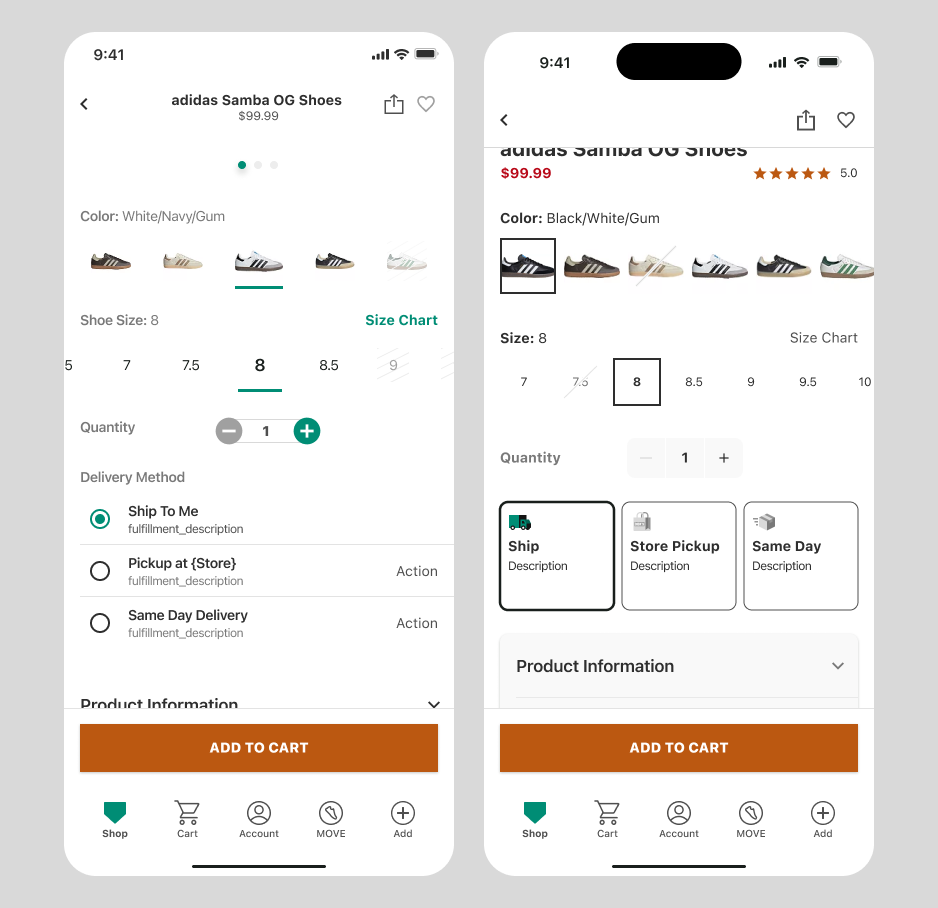Pick the Ship card with truck icon
The image size is (938, 908).
pos(557,556)
